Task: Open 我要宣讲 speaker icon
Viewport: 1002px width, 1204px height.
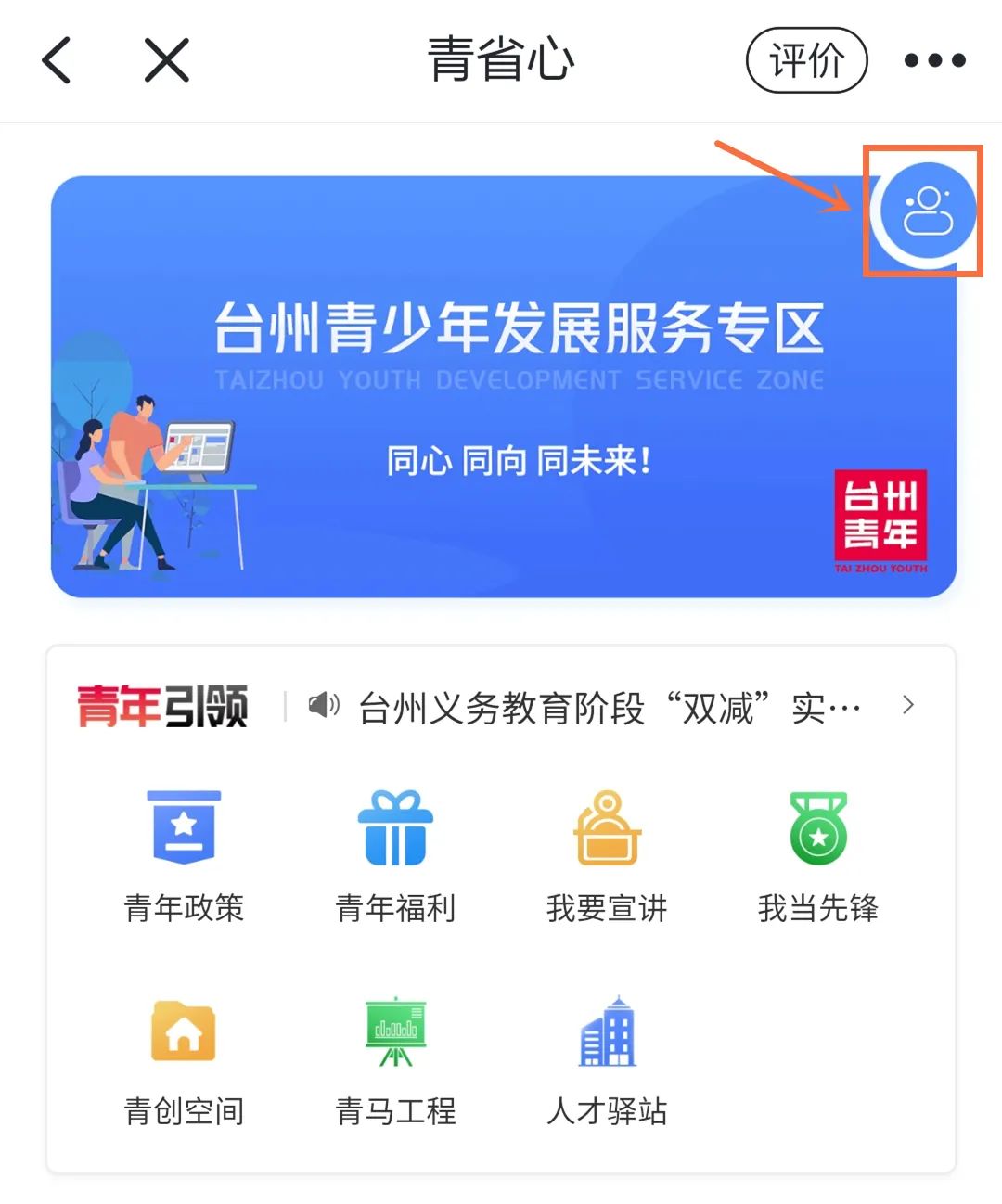Action: (606, 831)
